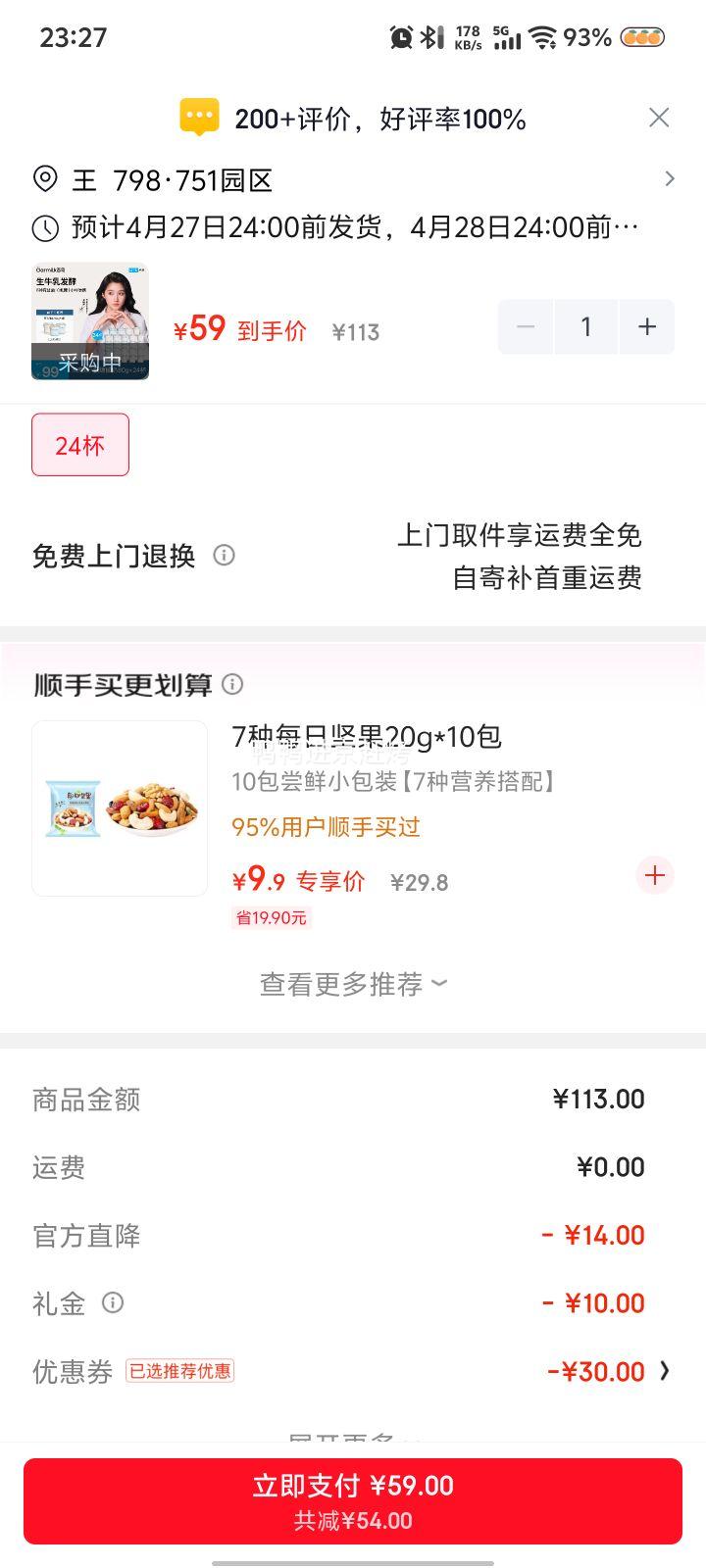Increase quantity with the plus stepper
706x1568 pixels.
[x=647, y=326]
